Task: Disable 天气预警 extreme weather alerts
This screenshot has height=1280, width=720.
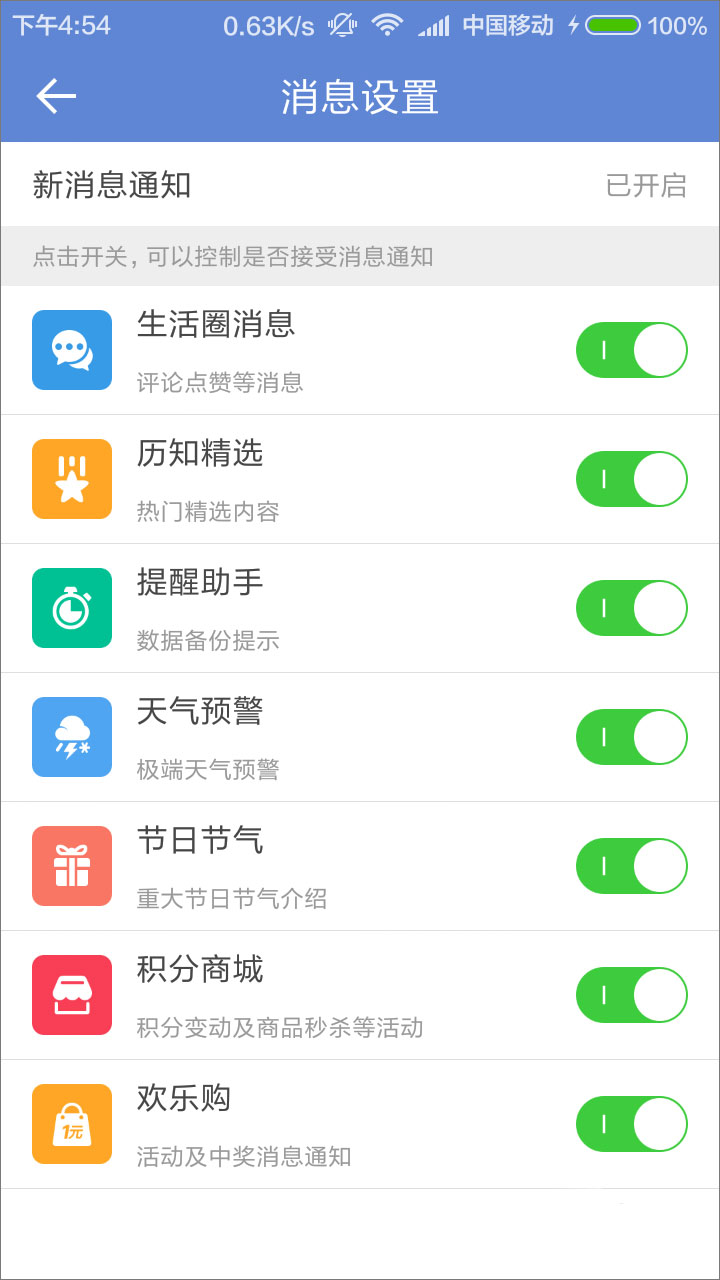Action: (631, 737)
